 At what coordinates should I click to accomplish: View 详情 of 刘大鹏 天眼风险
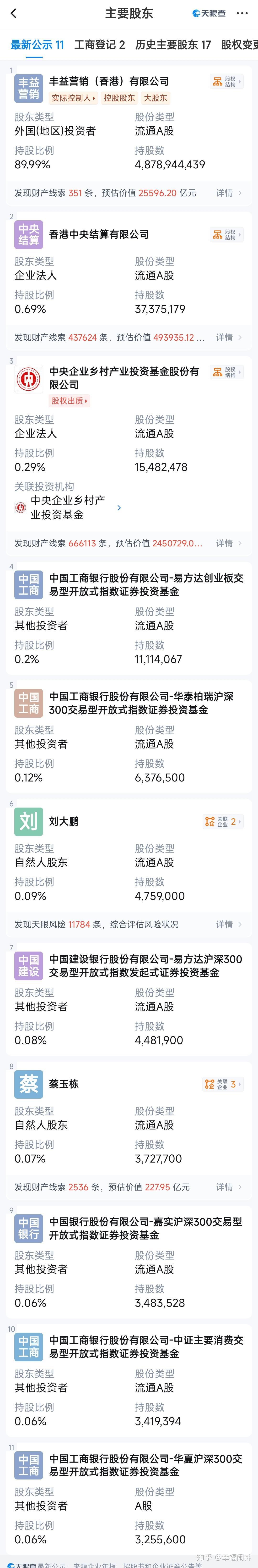click(228, 924)
